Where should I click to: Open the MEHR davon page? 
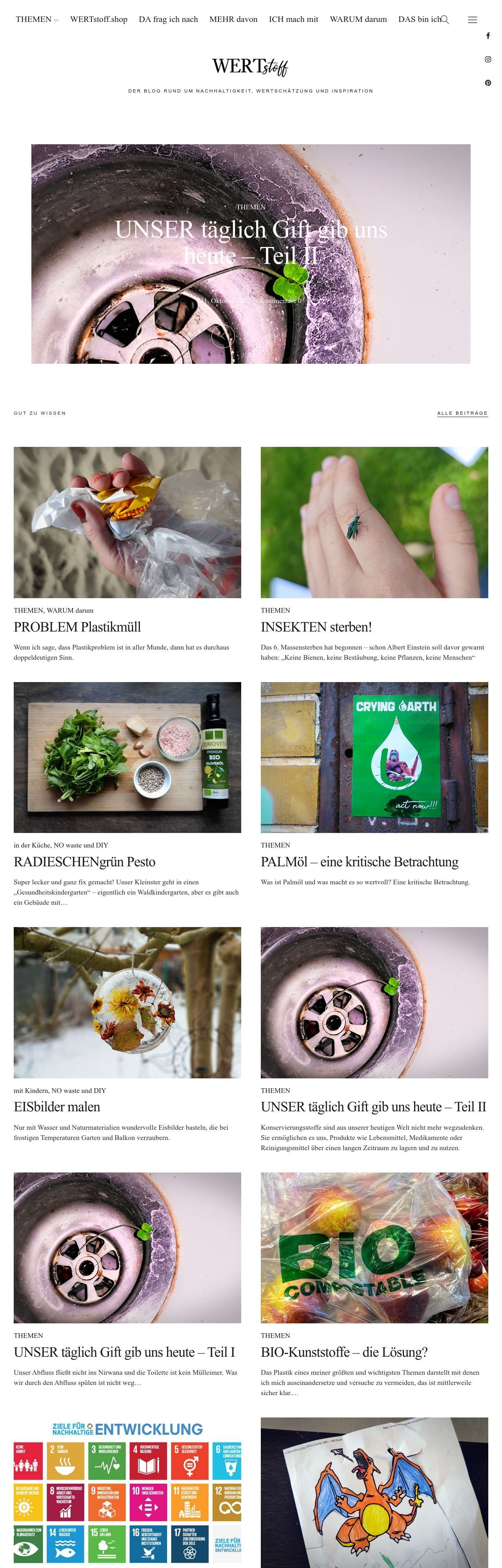(233, 20)
